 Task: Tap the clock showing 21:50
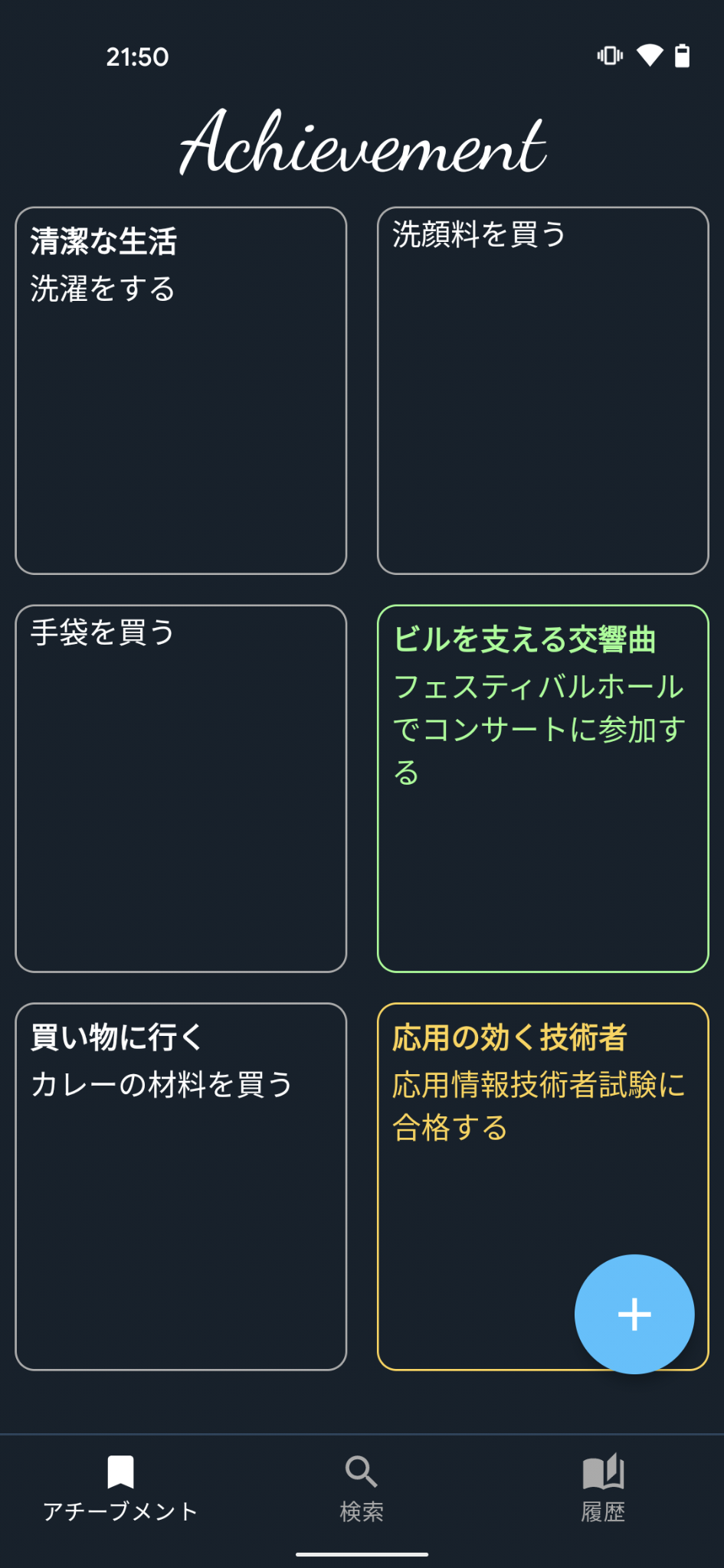point(138,55)
